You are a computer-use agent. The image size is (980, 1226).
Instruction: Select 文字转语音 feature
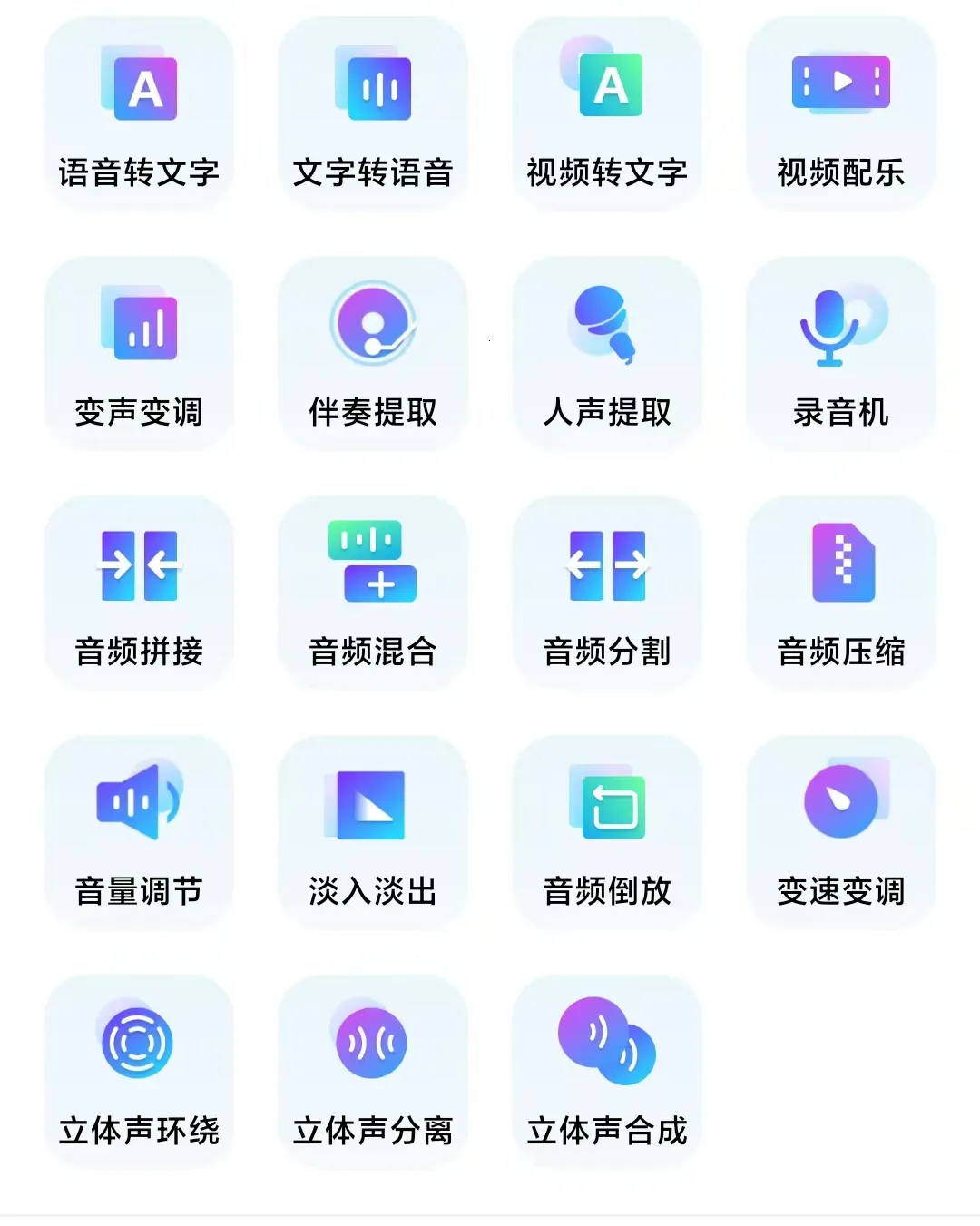coord(373,115)
